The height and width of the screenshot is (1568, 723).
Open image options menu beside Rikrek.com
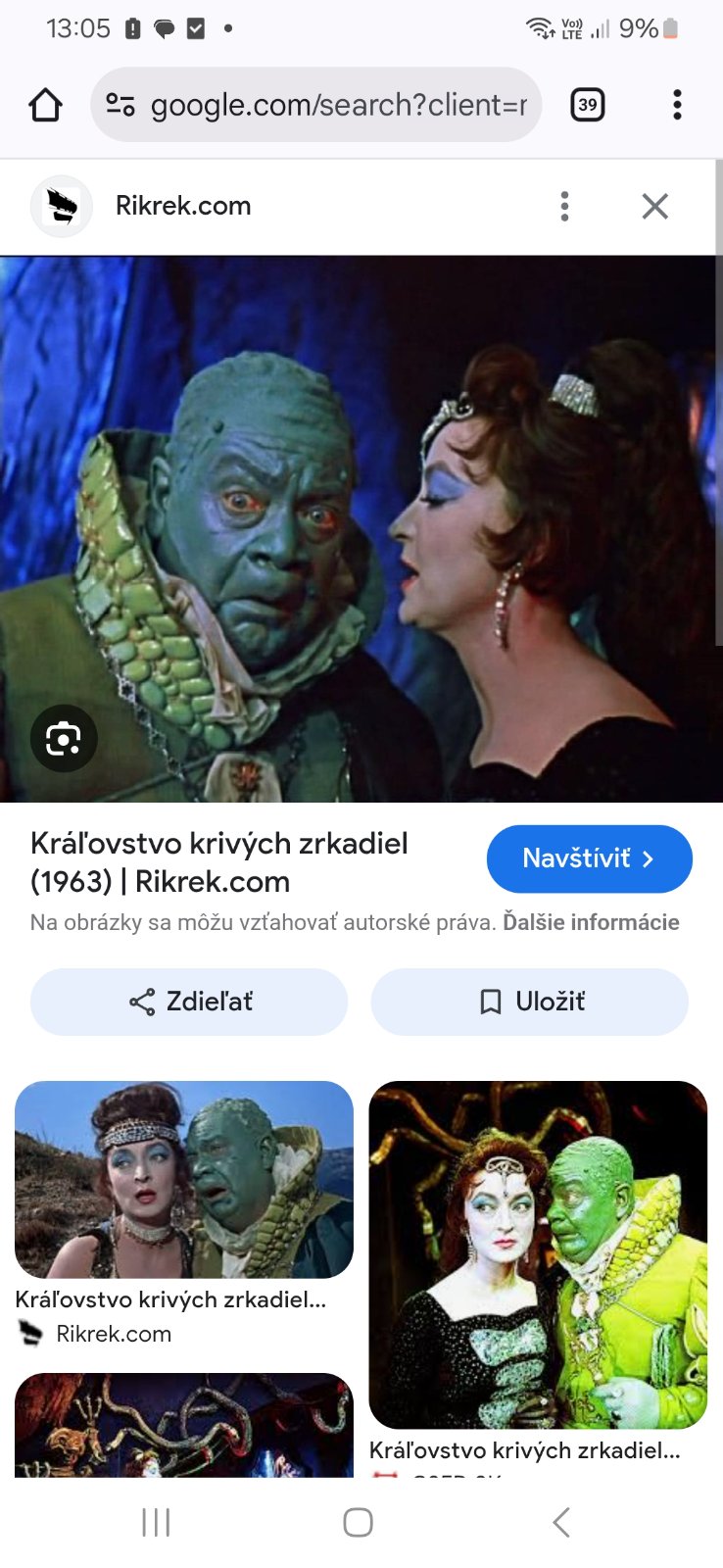(x=564, y=206)
